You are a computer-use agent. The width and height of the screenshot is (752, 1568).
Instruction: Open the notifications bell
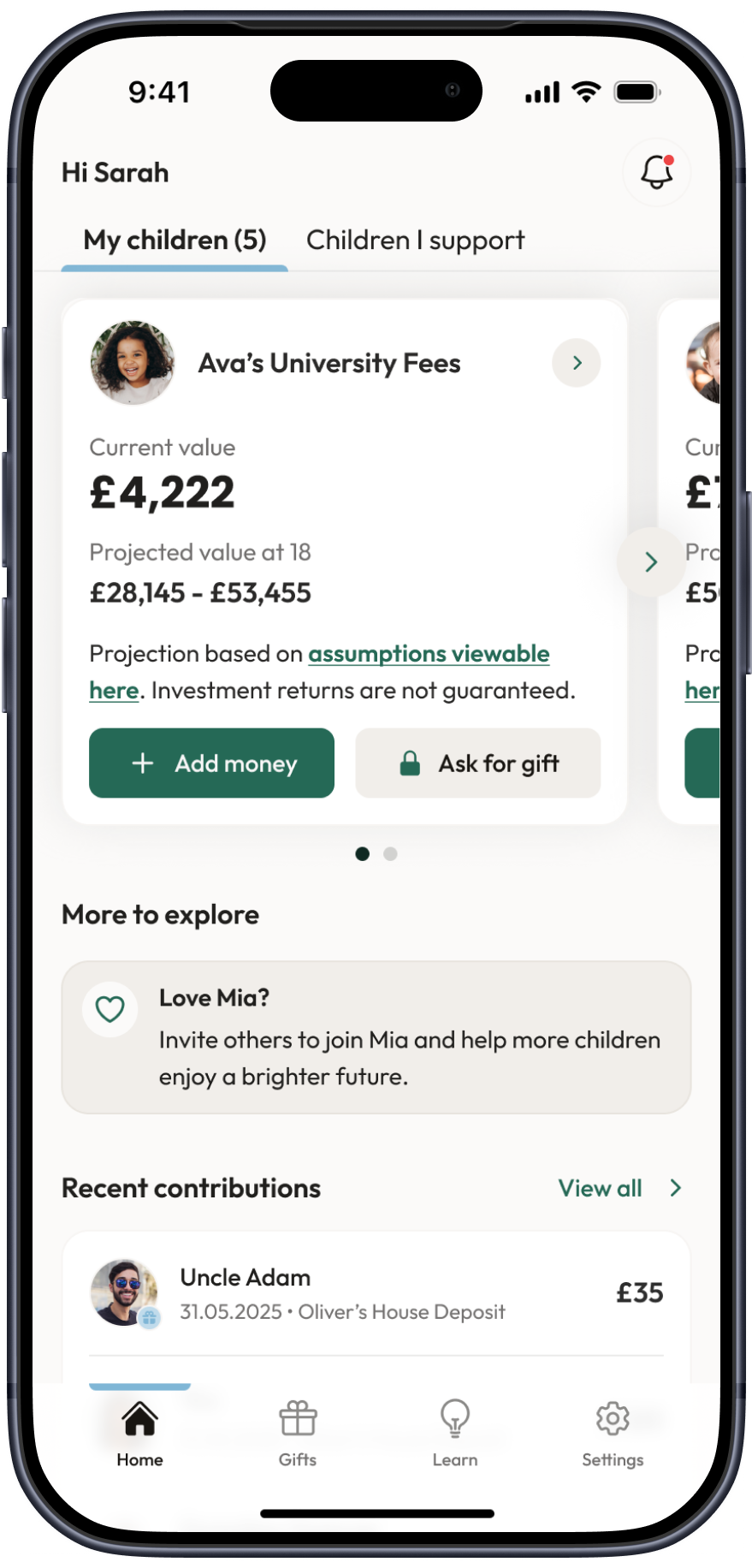point(656,172)
